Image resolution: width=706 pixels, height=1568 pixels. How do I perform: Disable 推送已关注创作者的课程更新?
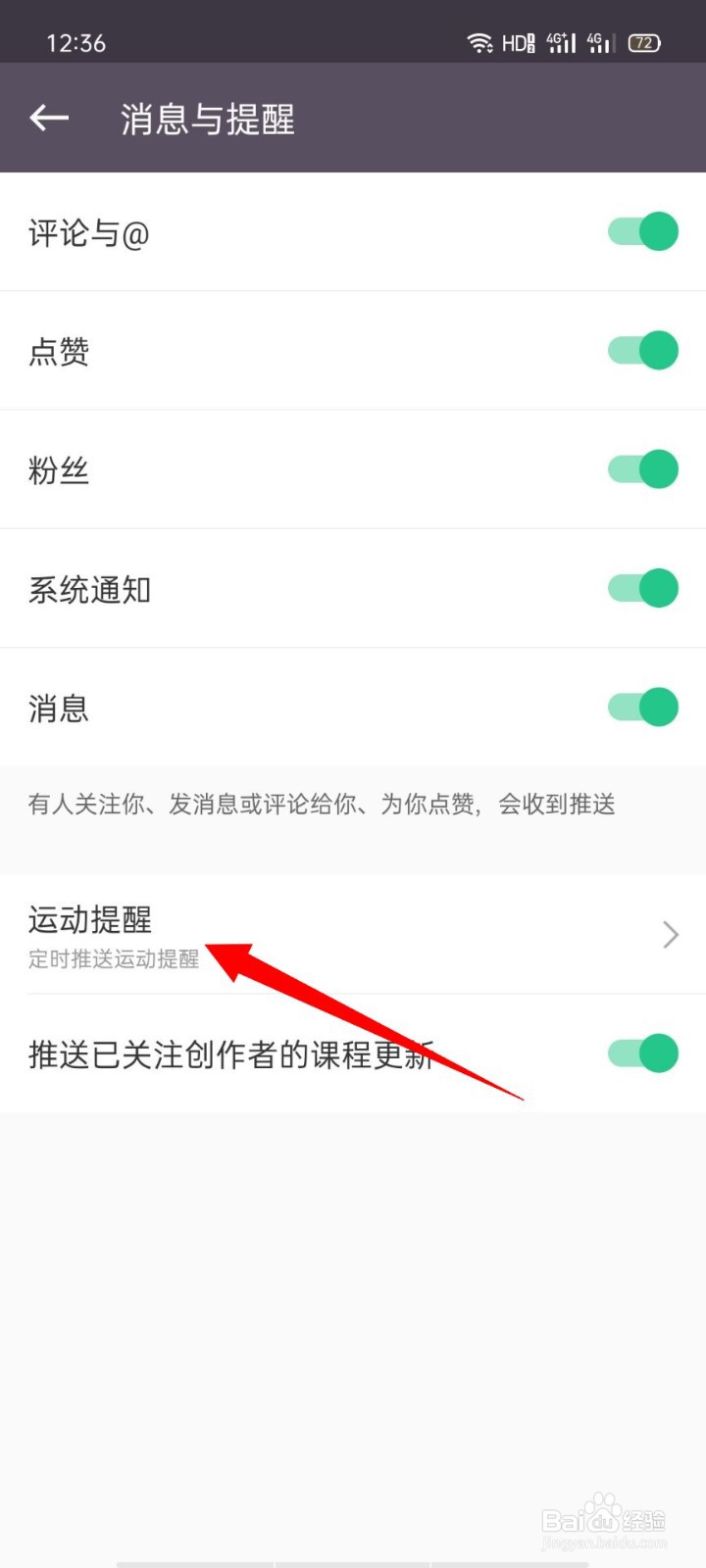tap(640, 1053)
